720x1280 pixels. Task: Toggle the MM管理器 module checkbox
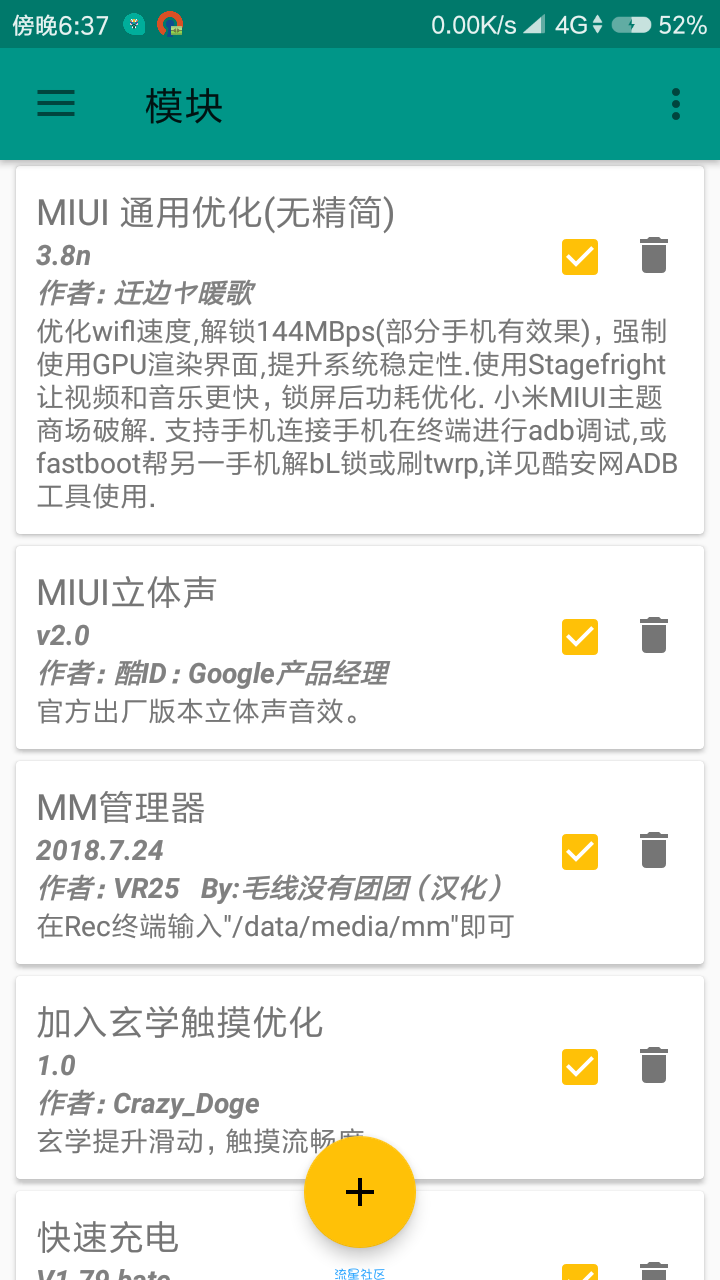click(580, 851)
